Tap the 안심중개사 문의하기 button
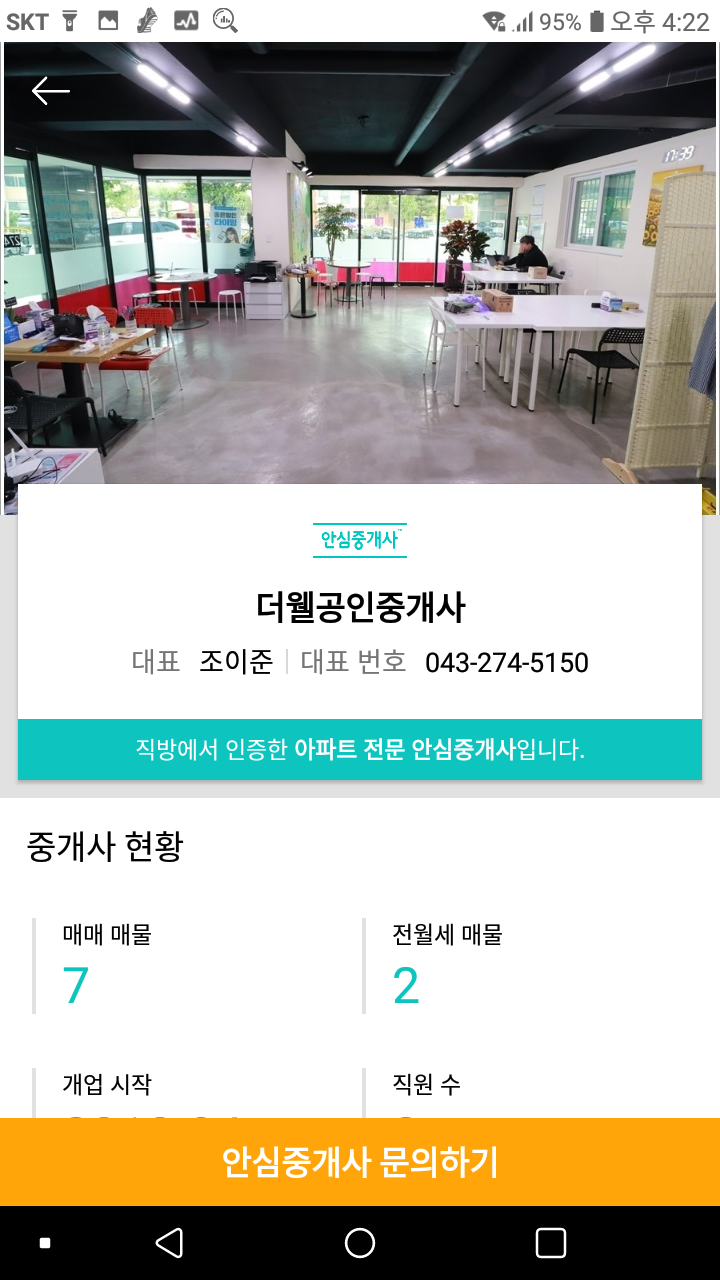This screenshot has width=720, height=1280. 360,1162
